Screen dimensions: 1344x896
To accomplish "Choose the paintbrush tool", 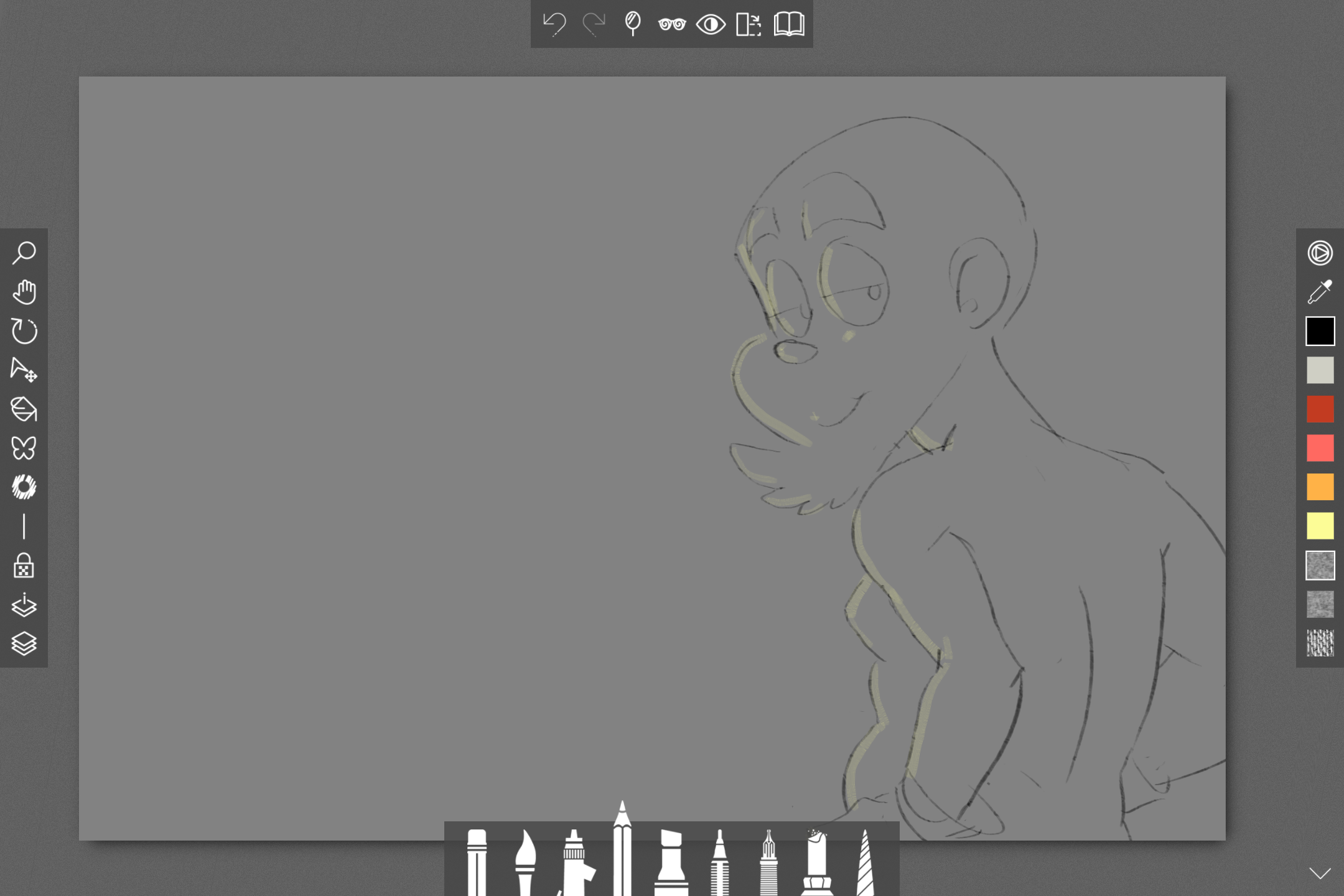I will pos(525,862).
